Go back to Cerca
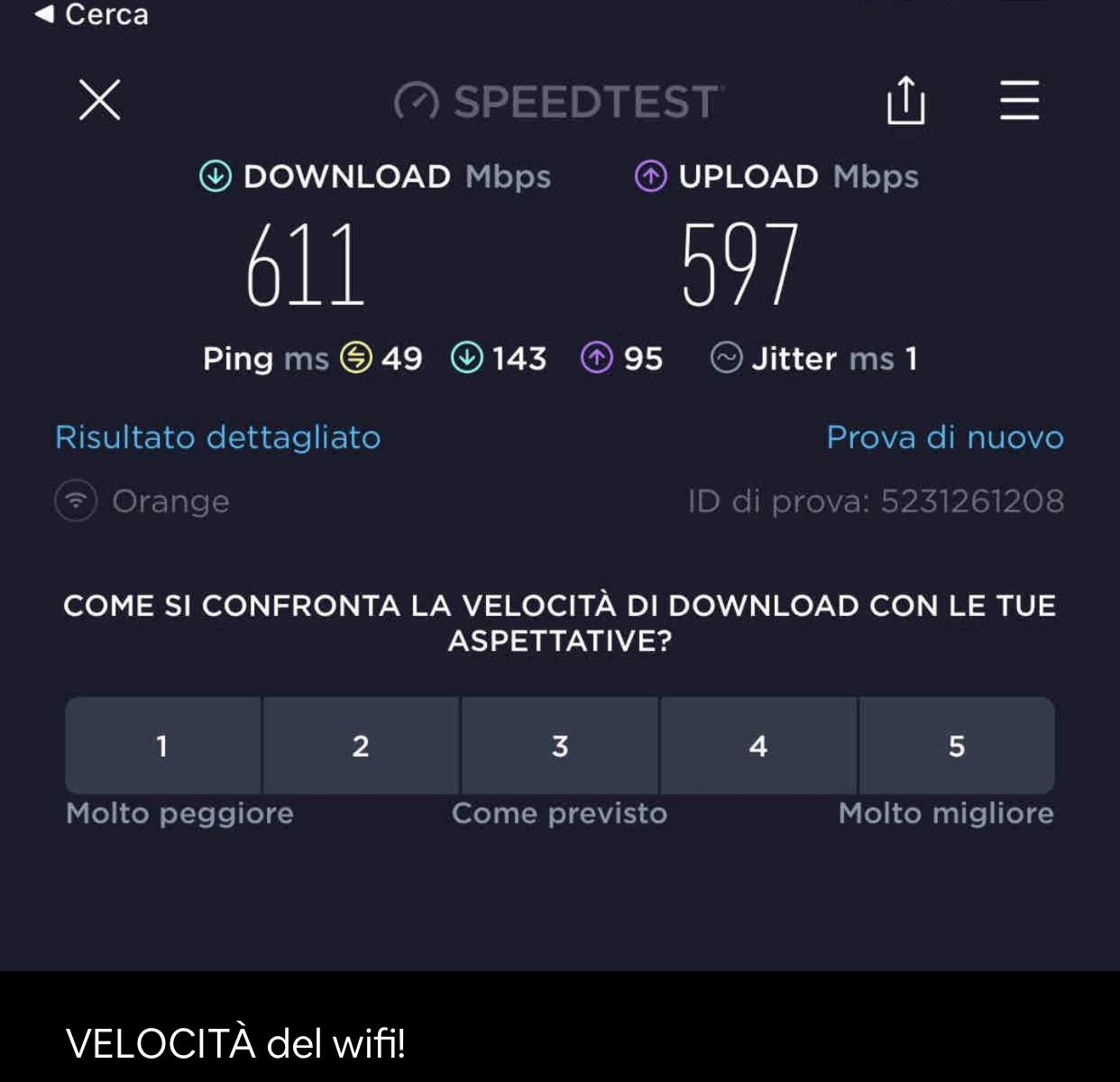This screenshot has height=1082, width=1120. pyautogui.click(x=92, y=14)
